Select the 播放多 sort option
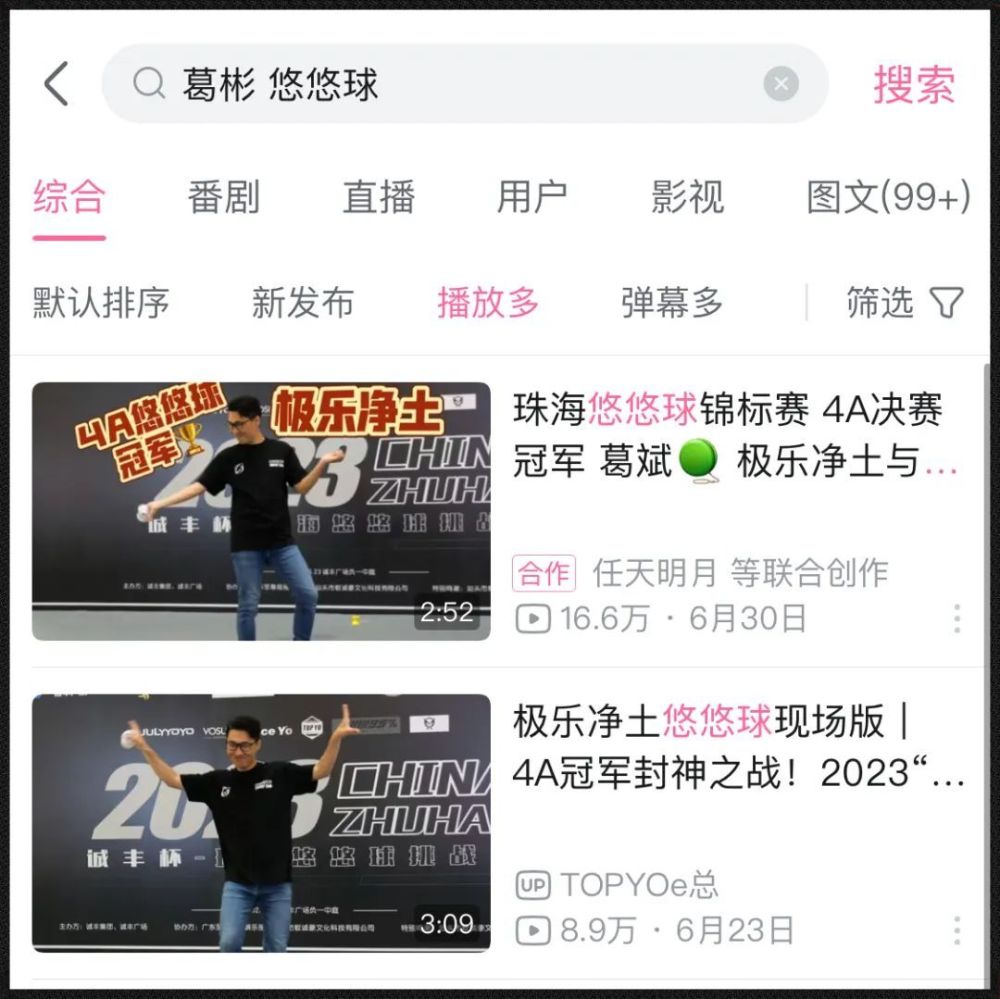This screenshot has height=999, width=1000. click(x=488, y=302)
